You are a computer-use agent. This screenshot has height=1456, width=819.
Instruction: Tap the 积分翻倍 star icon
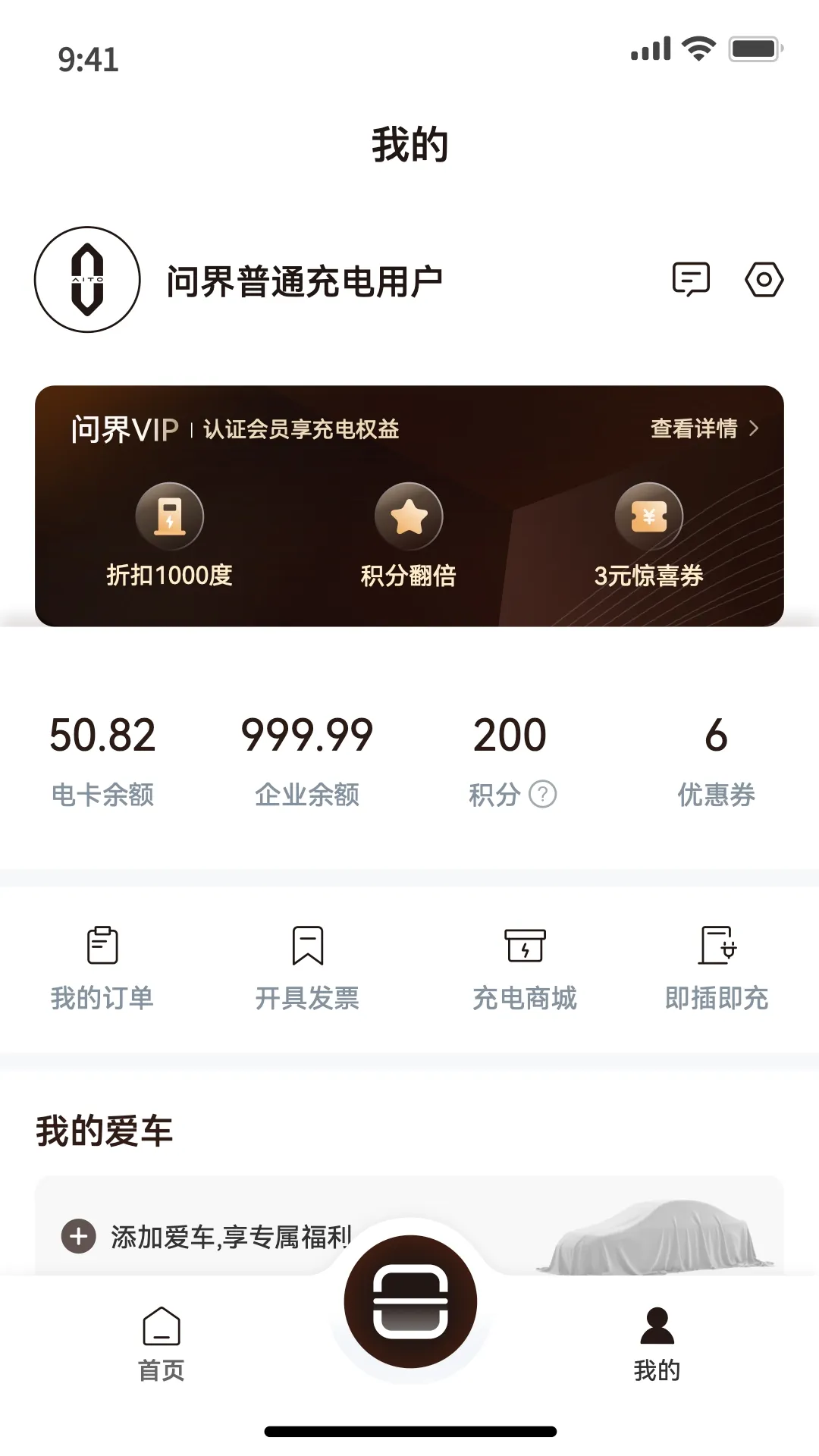tap(409, 516)
